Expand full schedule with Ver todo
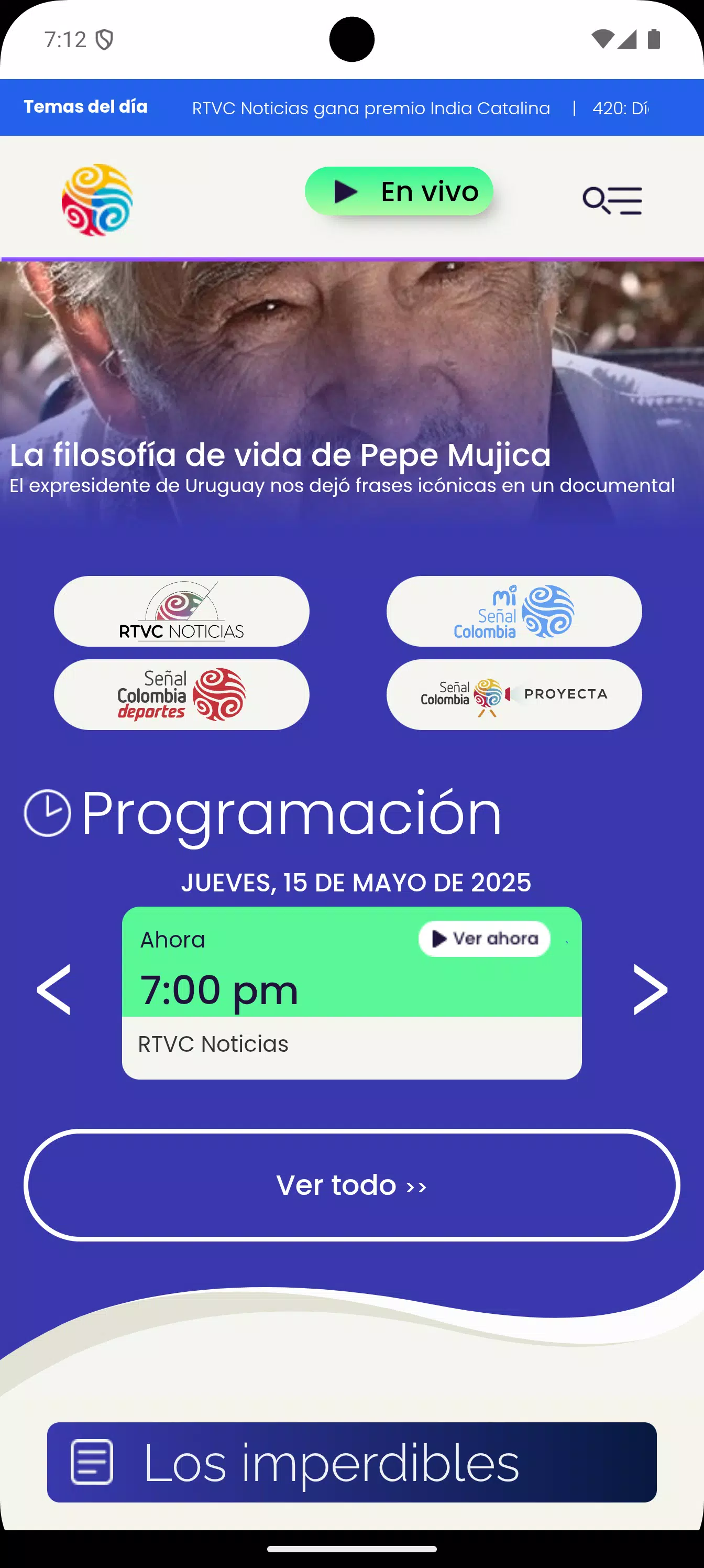 [351, 1184]
